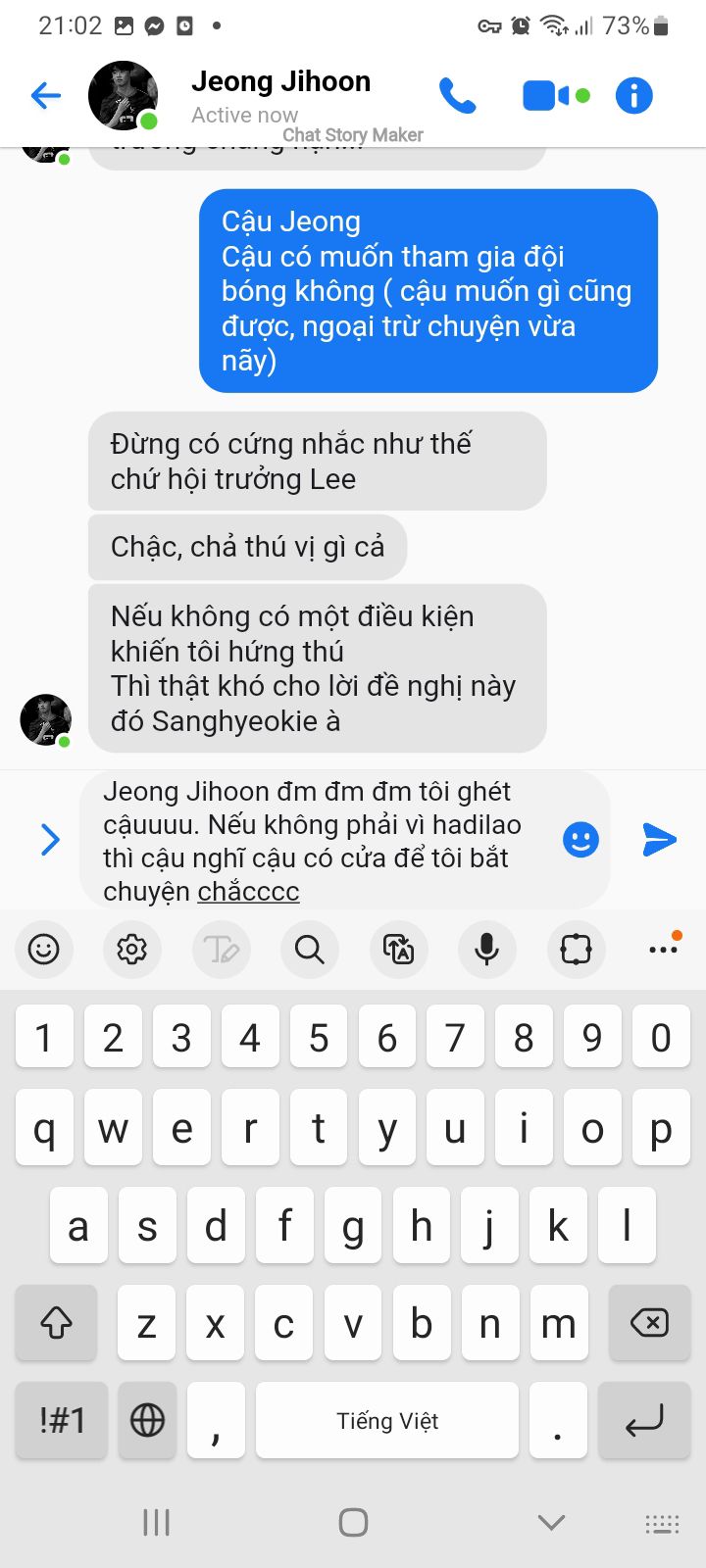
Task: Switch keyboard language with globe key
Action: point(147,1420)
